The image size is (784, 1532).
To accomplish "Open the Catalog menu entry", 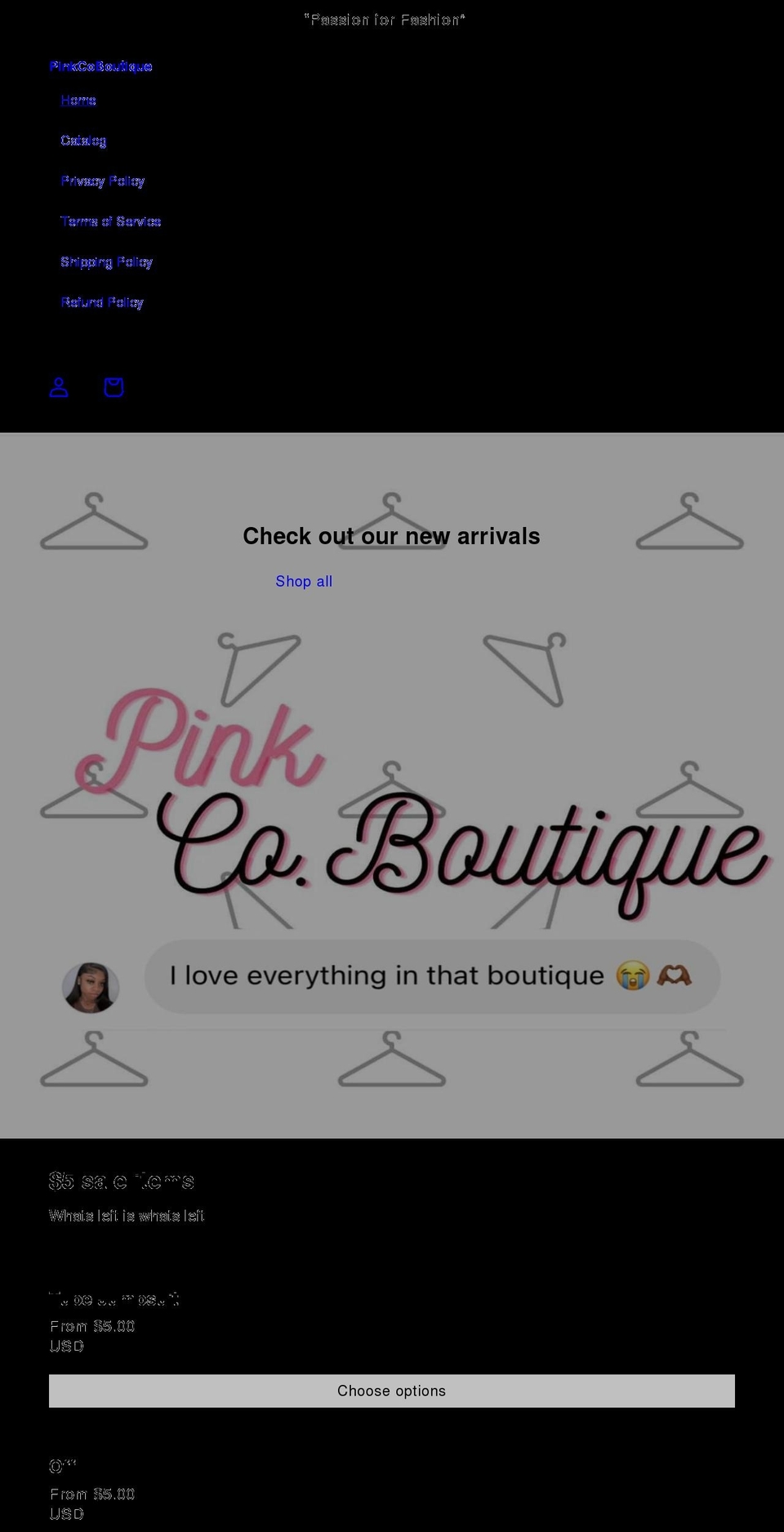I will coord(83,141).
